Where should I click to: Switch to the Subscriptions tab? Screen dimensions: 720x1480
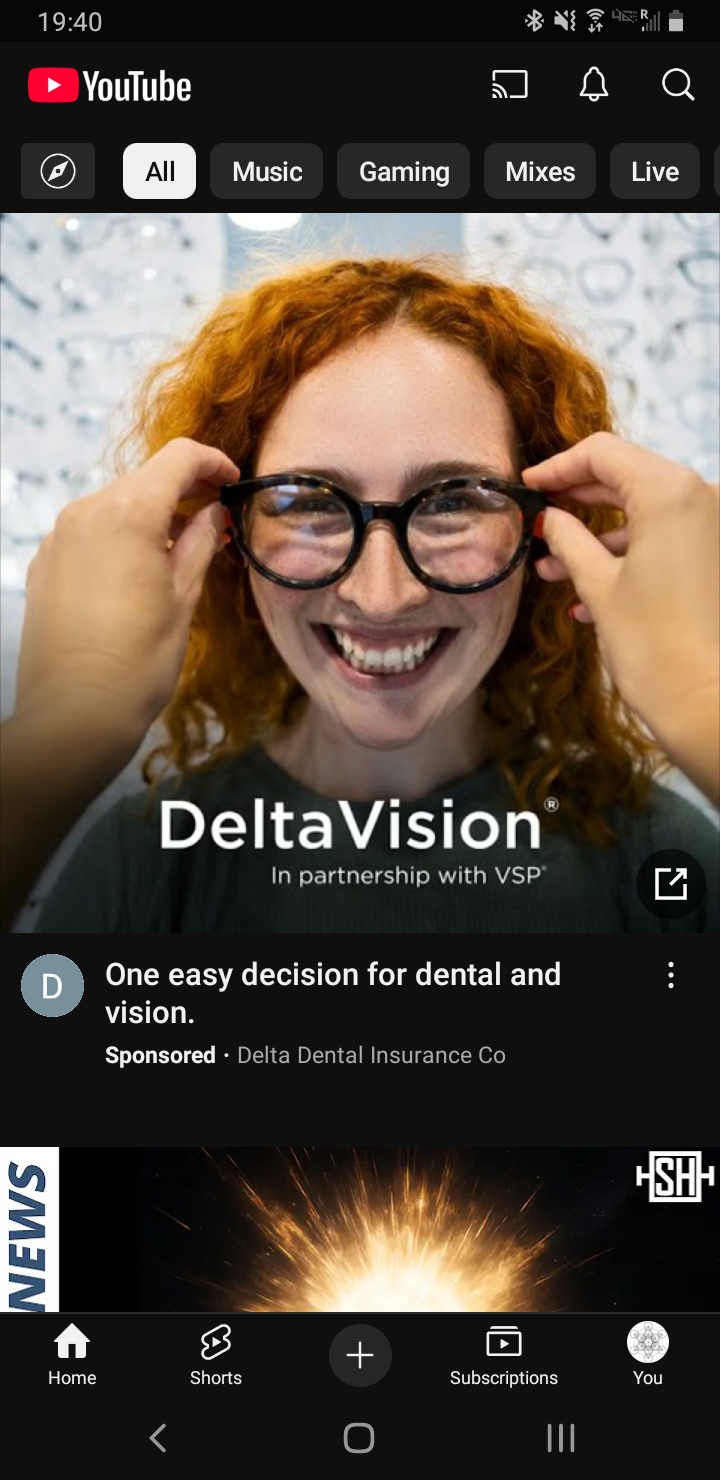click(504, 1355)
